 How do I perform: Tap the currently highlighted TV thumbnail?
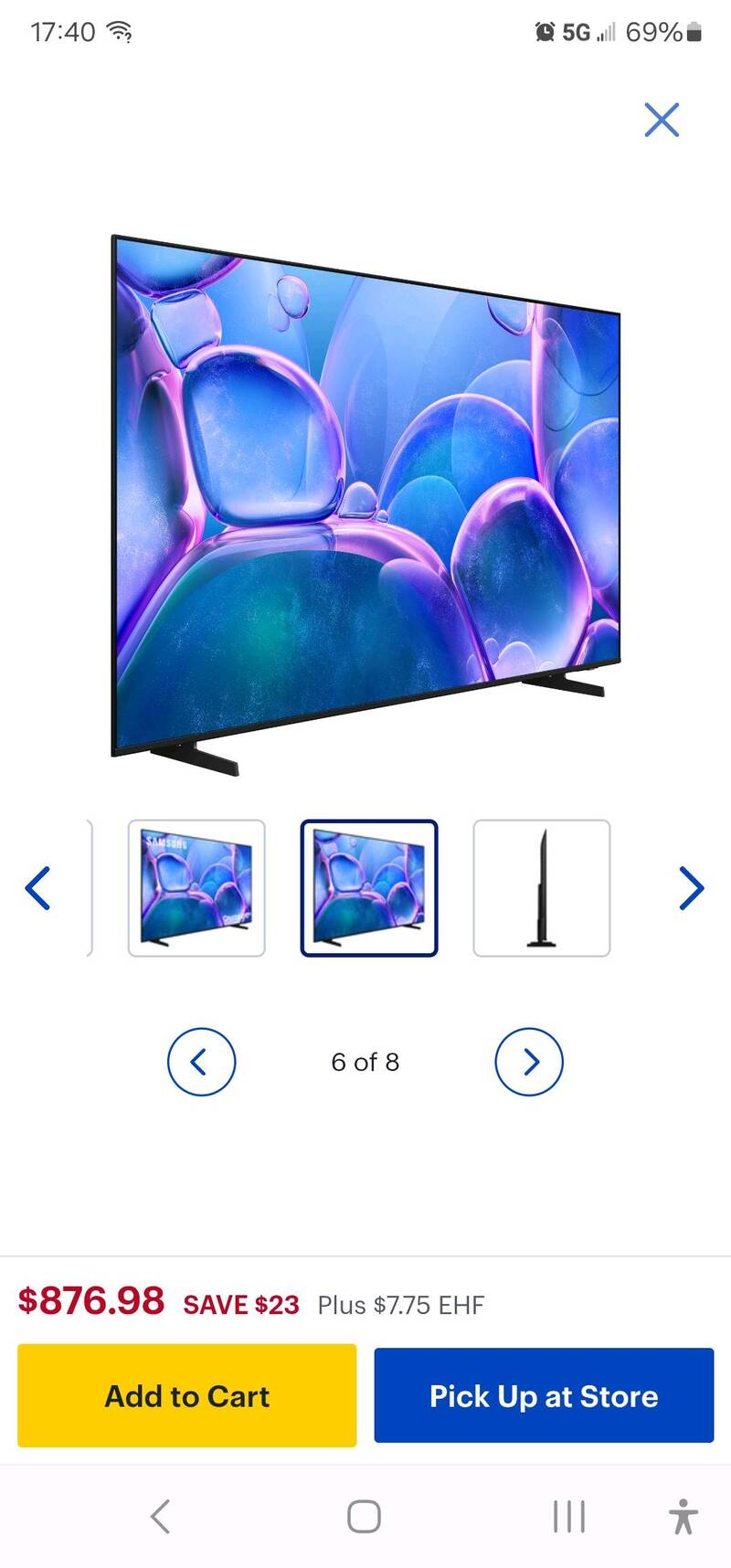point(369,888)
